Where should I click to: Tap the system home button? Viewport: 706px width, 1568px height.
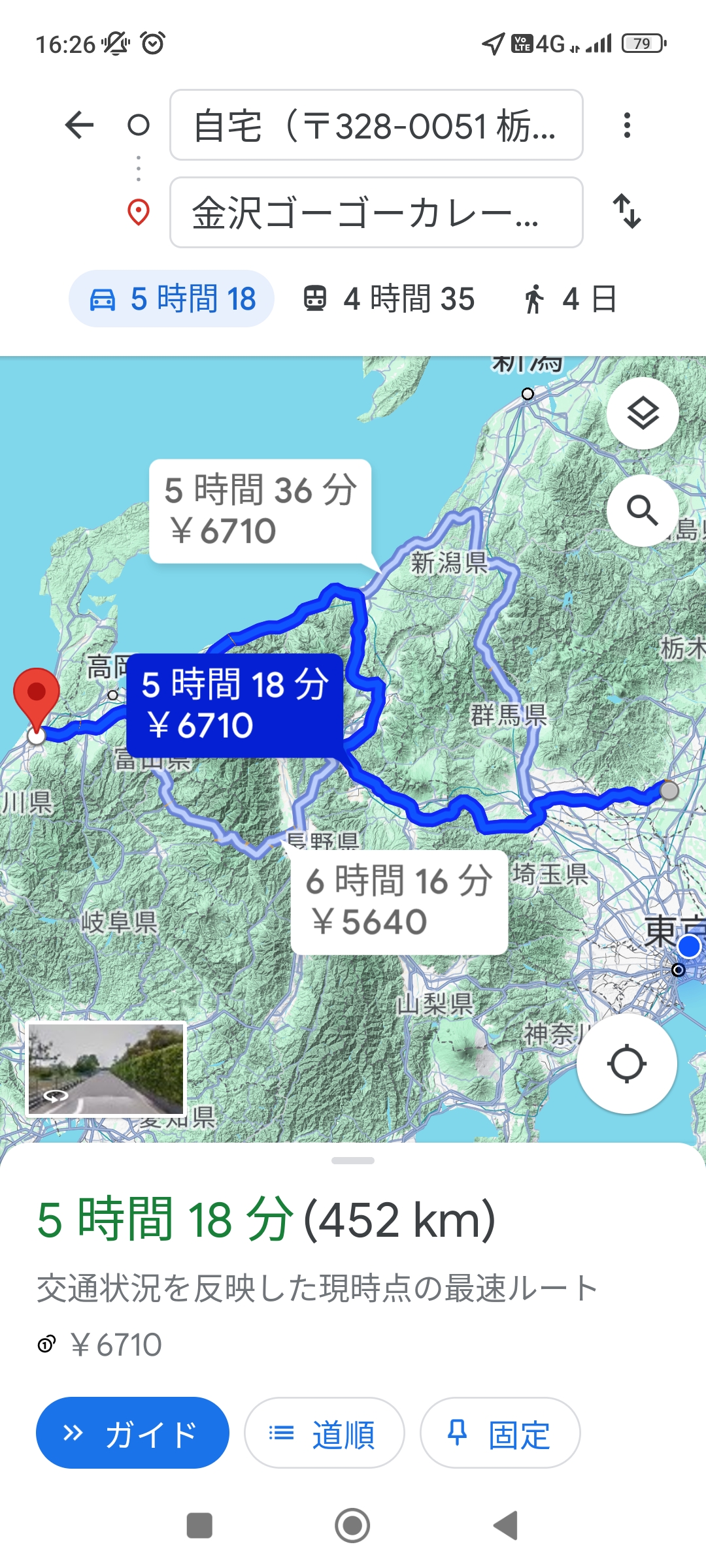click(352, 1526)
